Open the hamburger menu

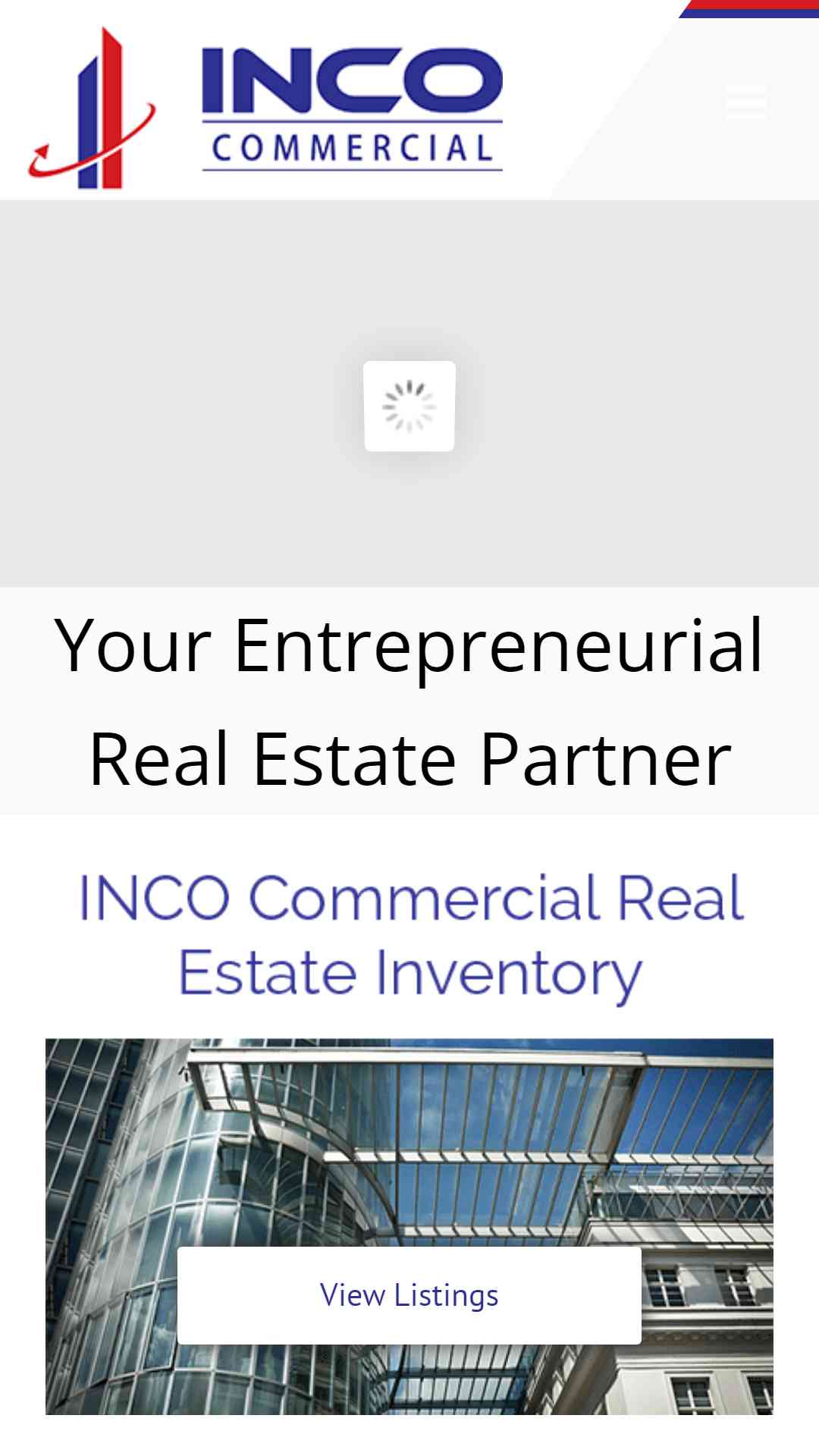(x=745, y=102)
